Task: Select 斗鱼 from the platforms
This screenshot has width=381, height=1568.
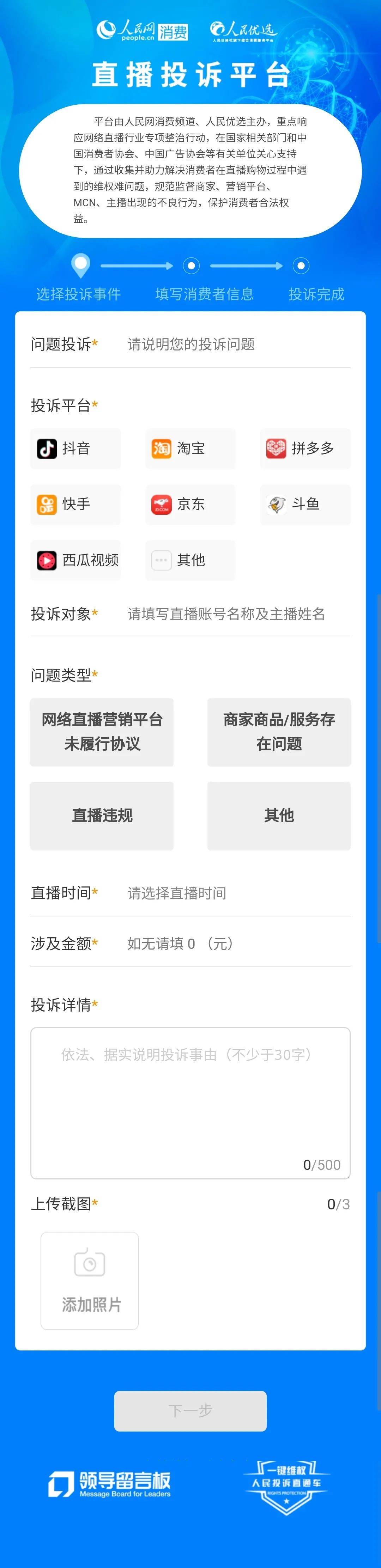Action: point(305,504)
